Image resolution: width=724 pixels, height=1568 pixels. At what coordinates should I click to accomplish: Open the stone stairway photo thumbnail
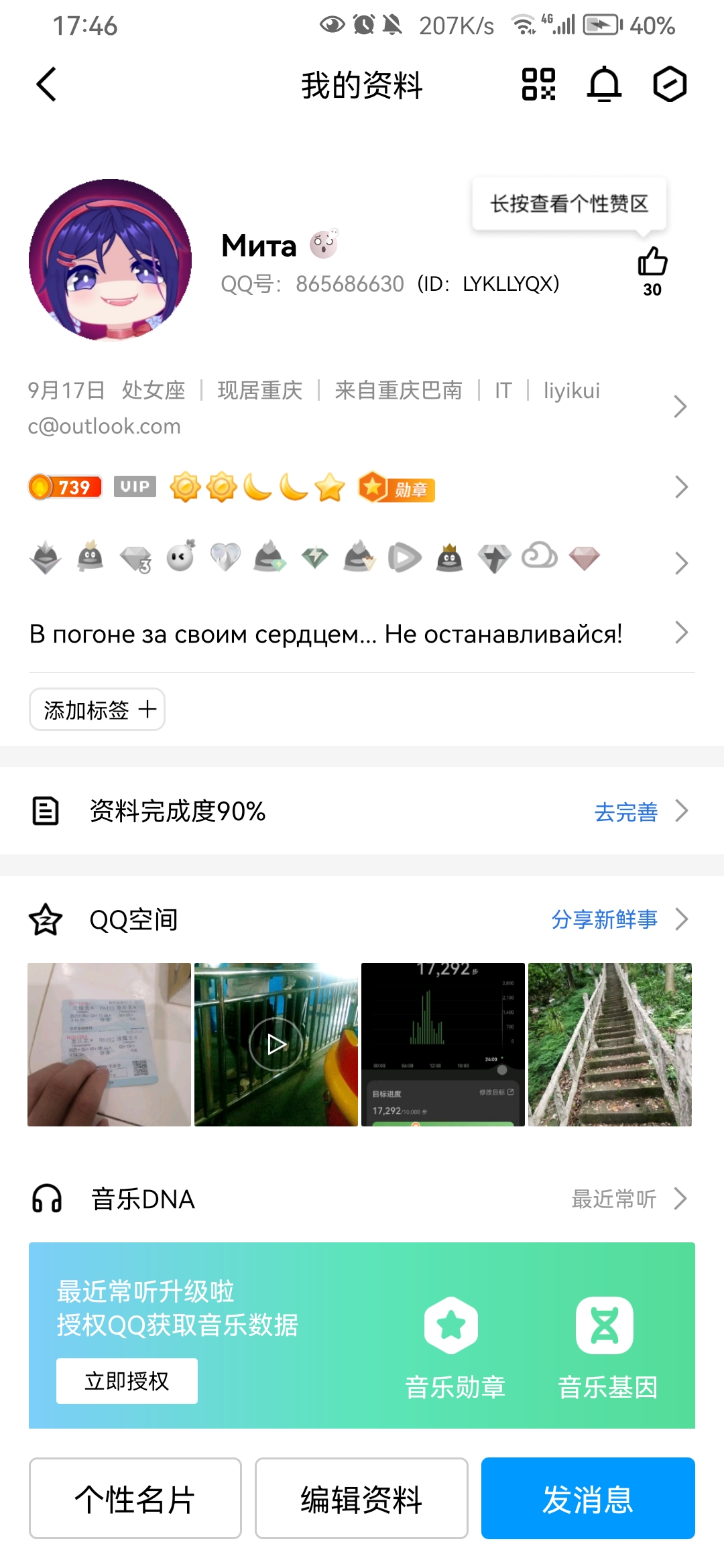(610, 1045)
